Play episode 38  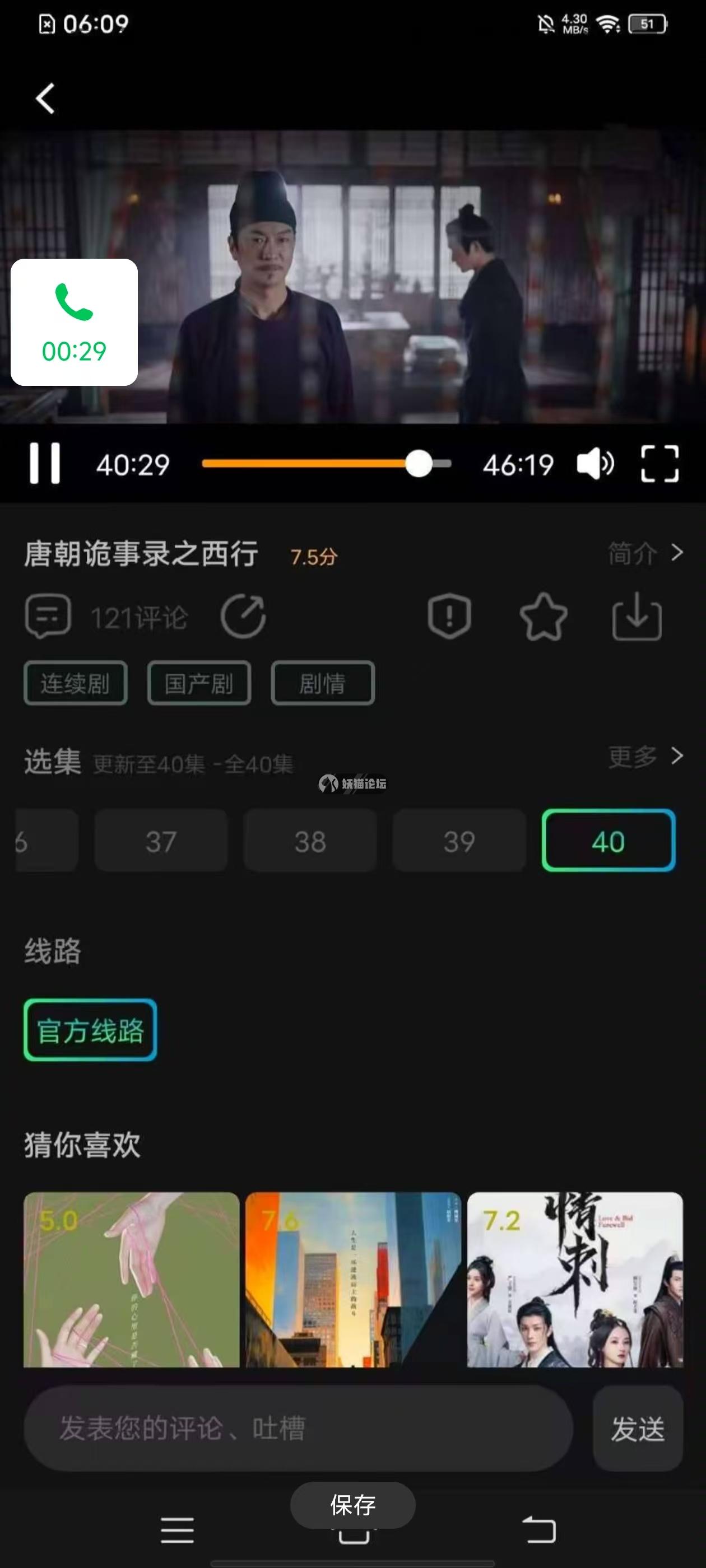point(310,841)
